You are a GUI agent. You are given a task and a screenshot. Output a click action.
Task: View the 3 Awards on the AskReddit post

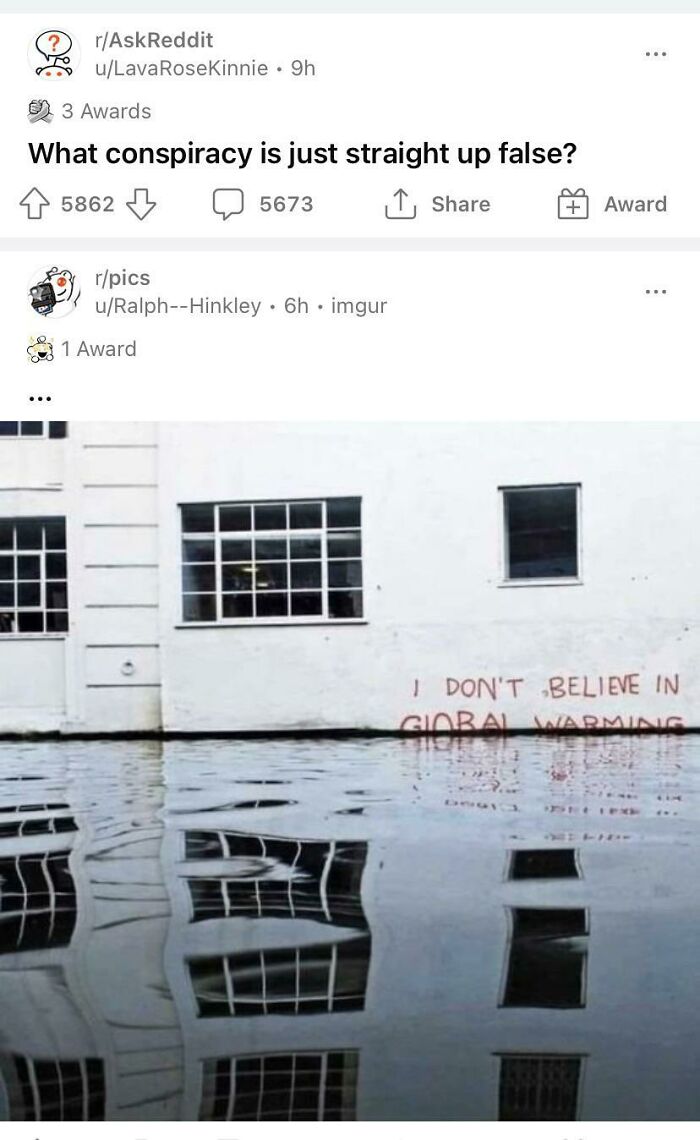coord(90,111)
